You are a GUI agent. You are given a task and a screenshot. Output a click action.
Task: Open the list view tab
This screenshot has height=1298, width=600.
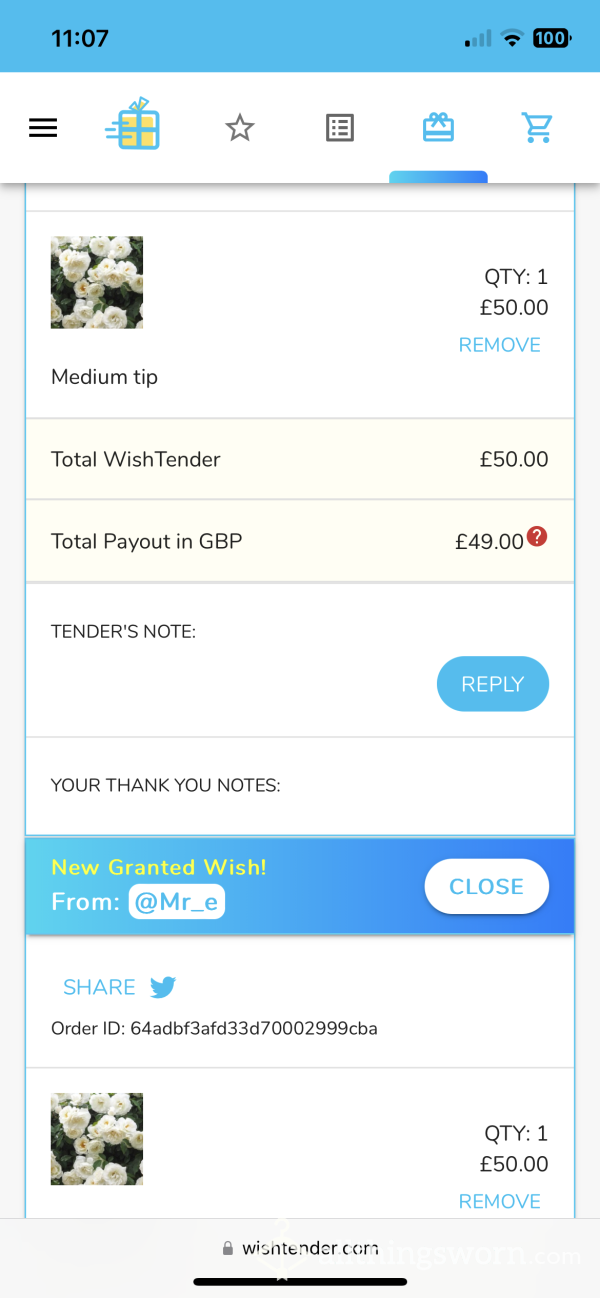point(340,128)
